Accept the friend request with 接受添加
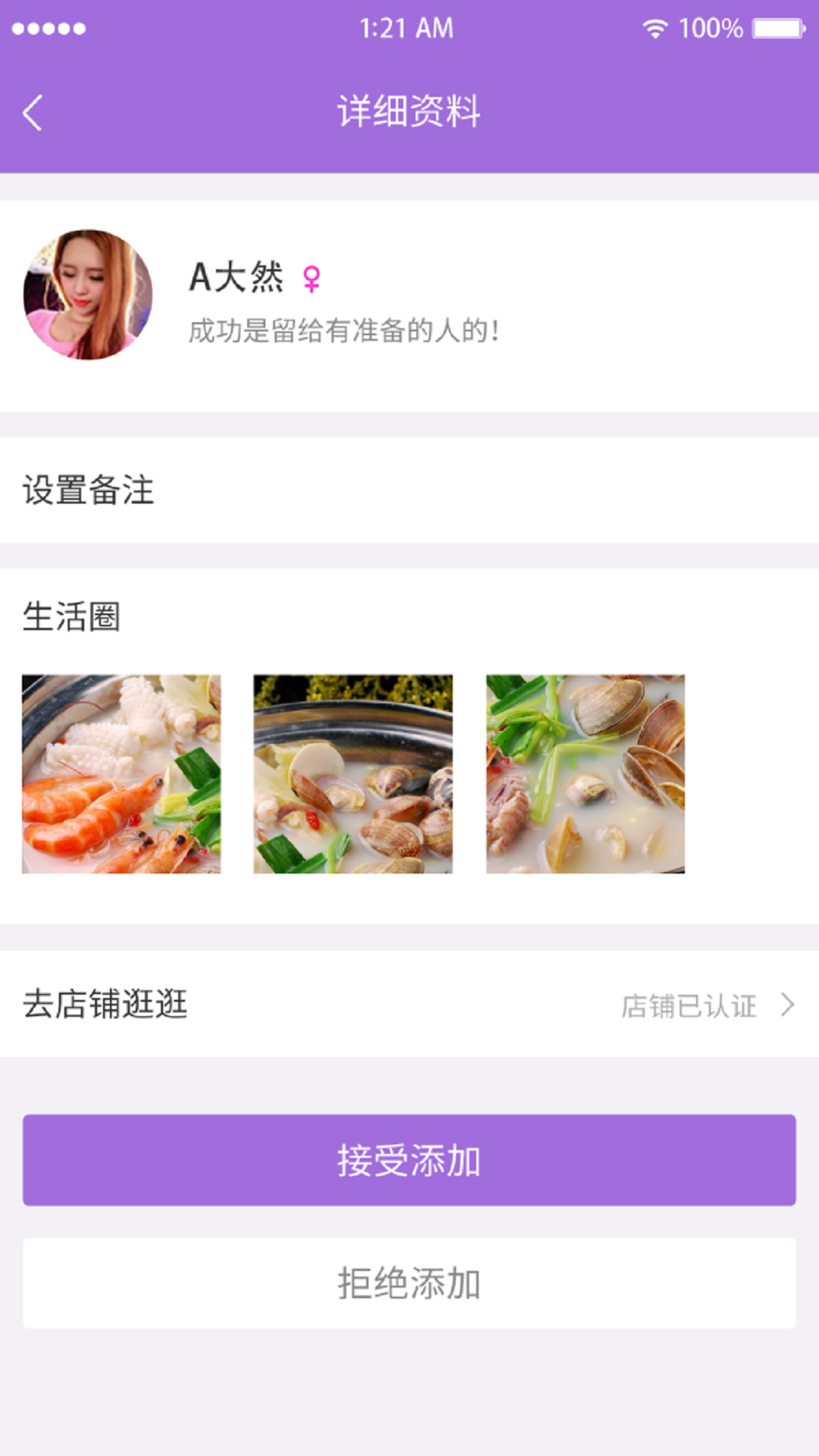Screen dimensions: 819x1456 pos(409,1160)
